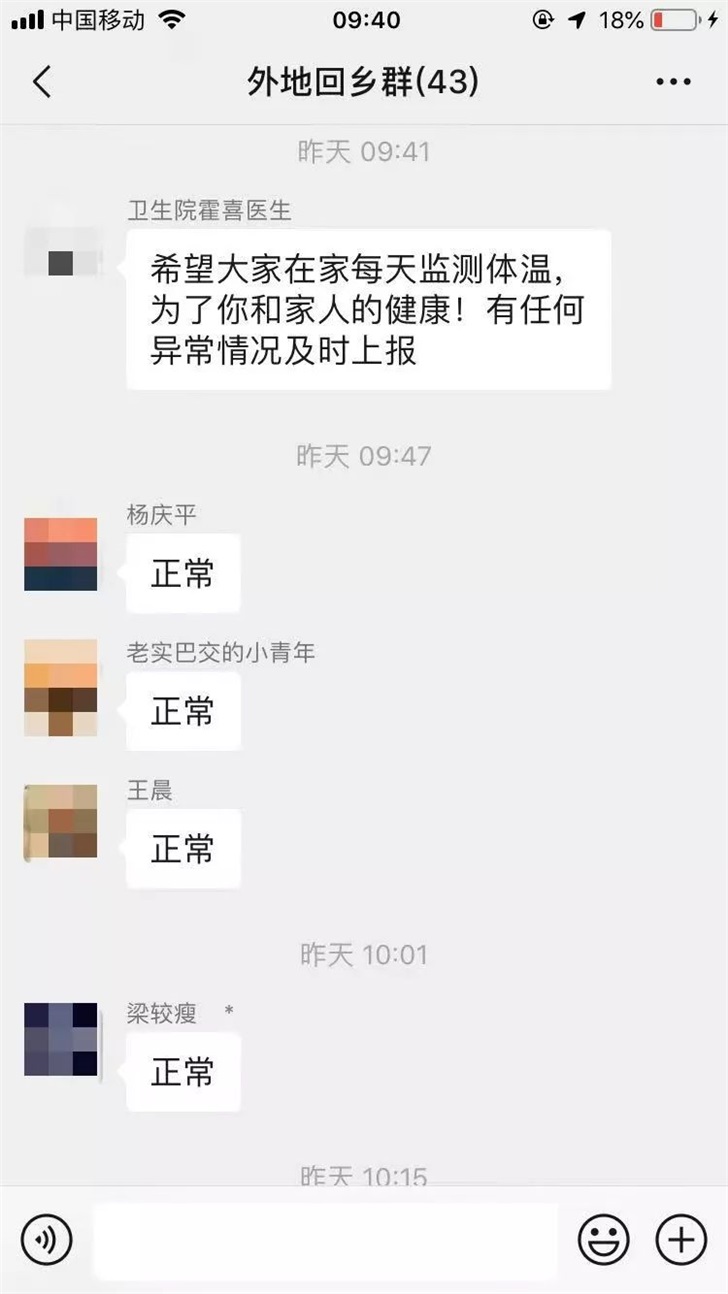Open the emoji picker
Viewport: 728px width, 1294px height.
(603, 1241)
